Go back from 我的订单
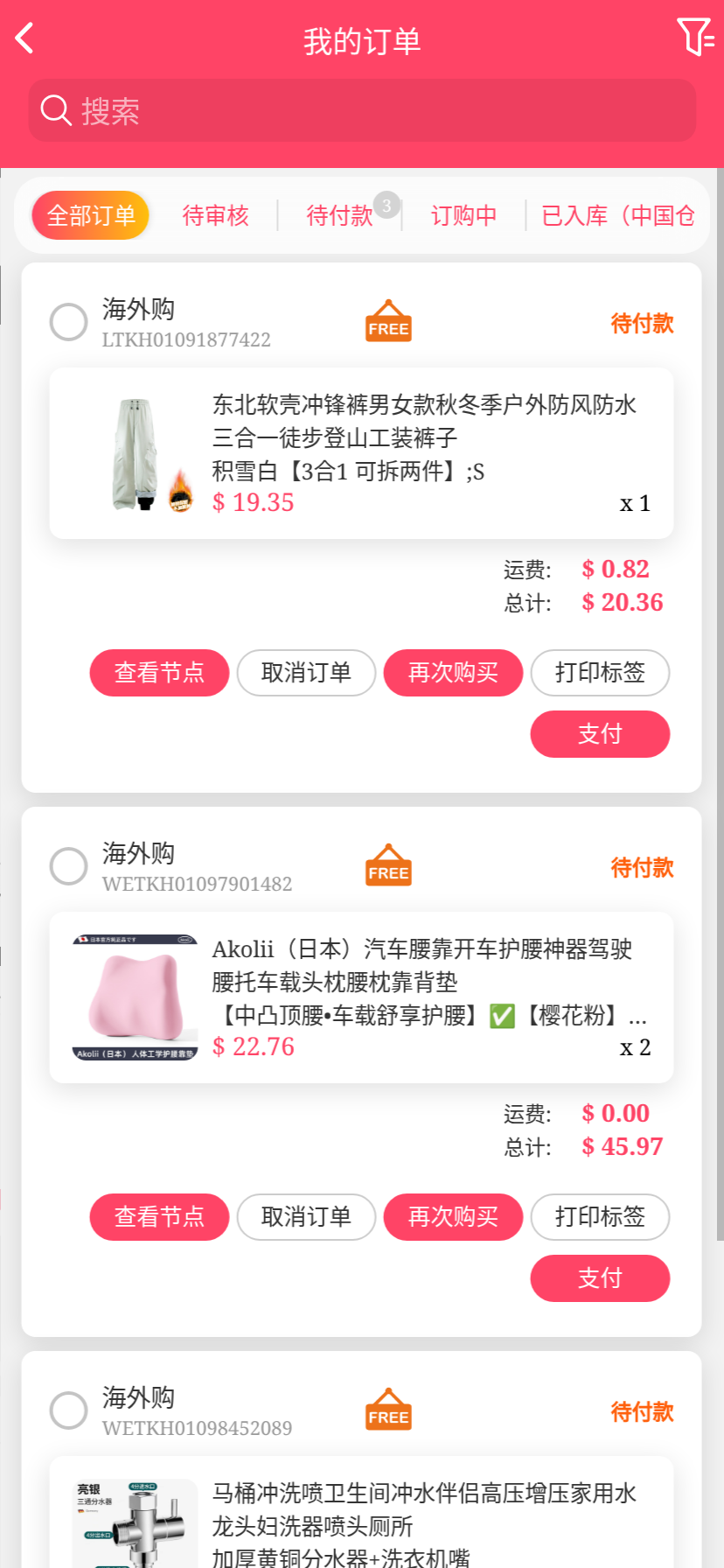Viewport: 724px width, 1568px height. [x=25, y=38]
